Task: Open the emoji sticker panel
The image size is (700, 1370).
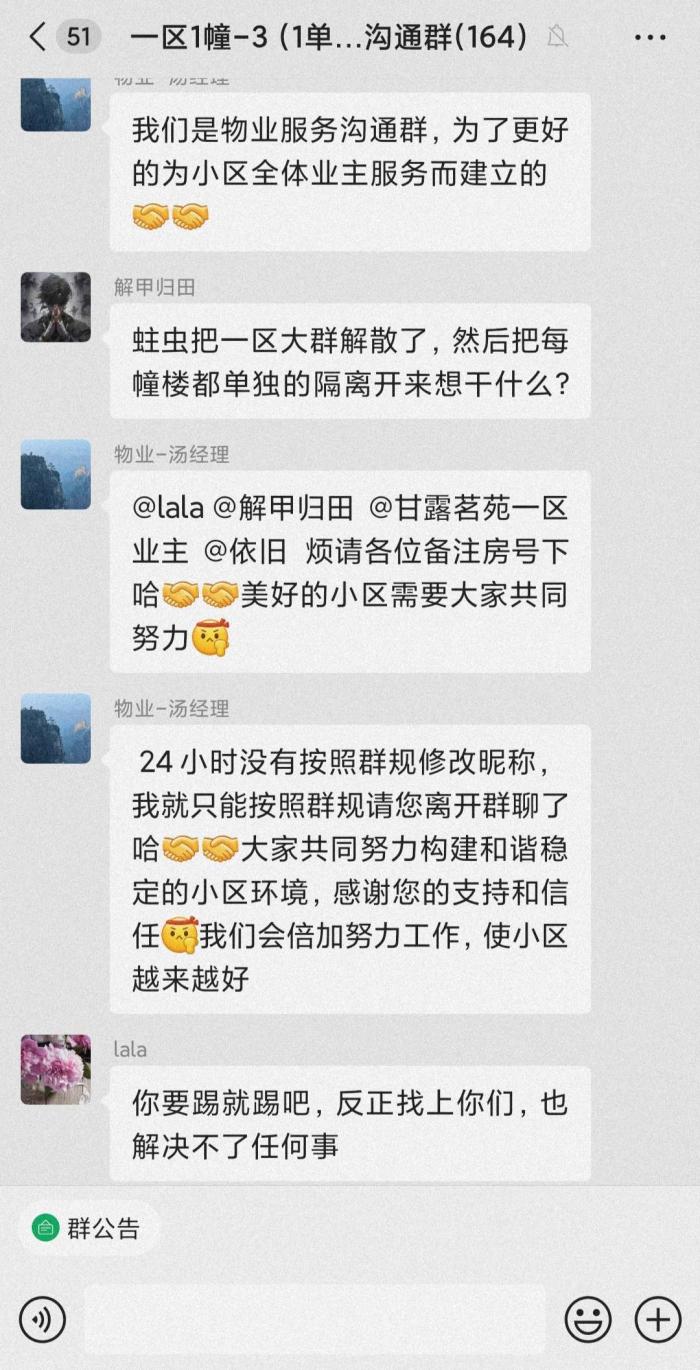Action: (588, 1320)
